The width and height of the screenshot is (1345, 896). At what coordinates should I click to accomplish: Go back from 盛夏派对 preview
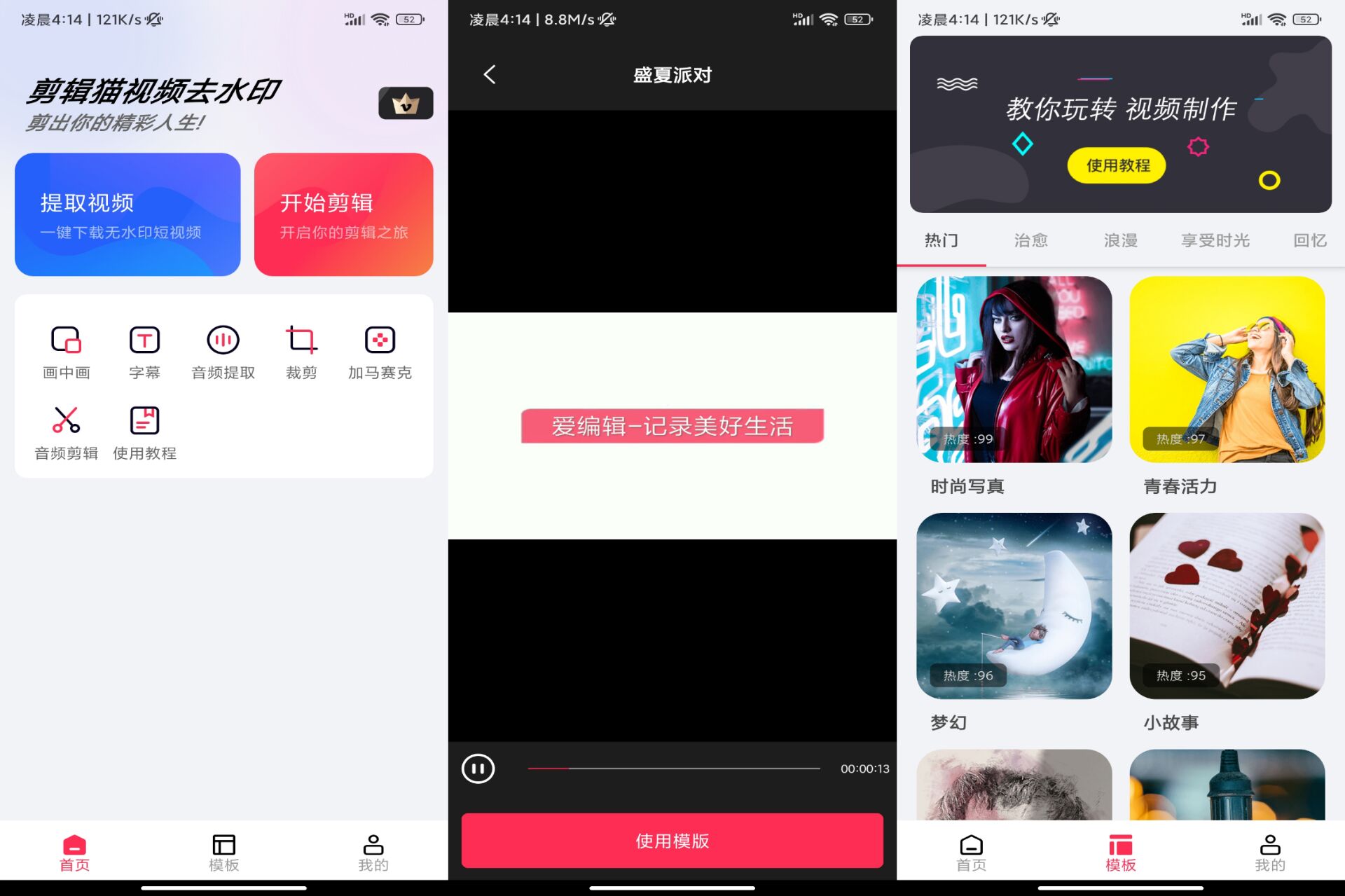click(x=490, y=74)
